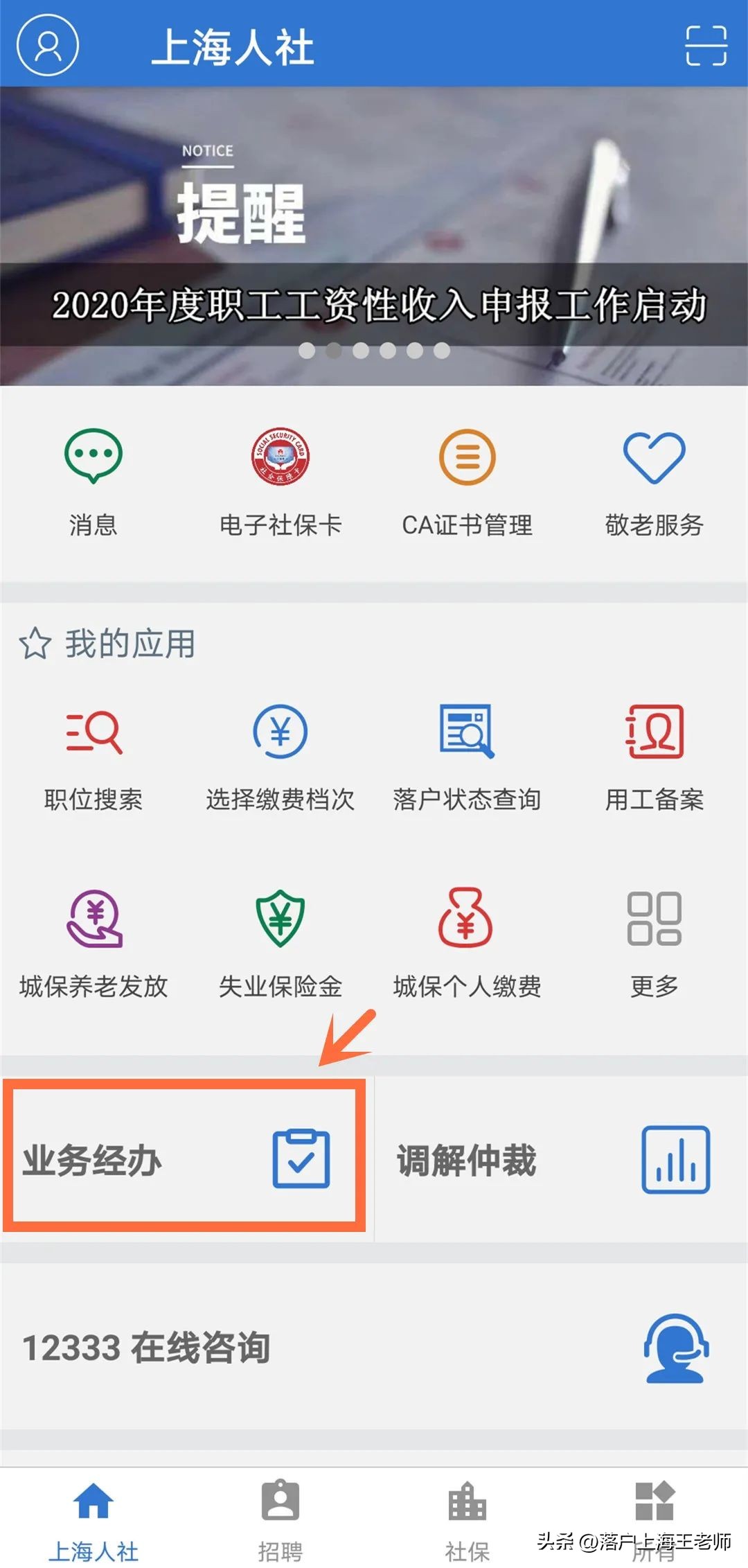Screen dimensions: 748x1568
Task: Open the user profile icon
Action: coord(48,45)
